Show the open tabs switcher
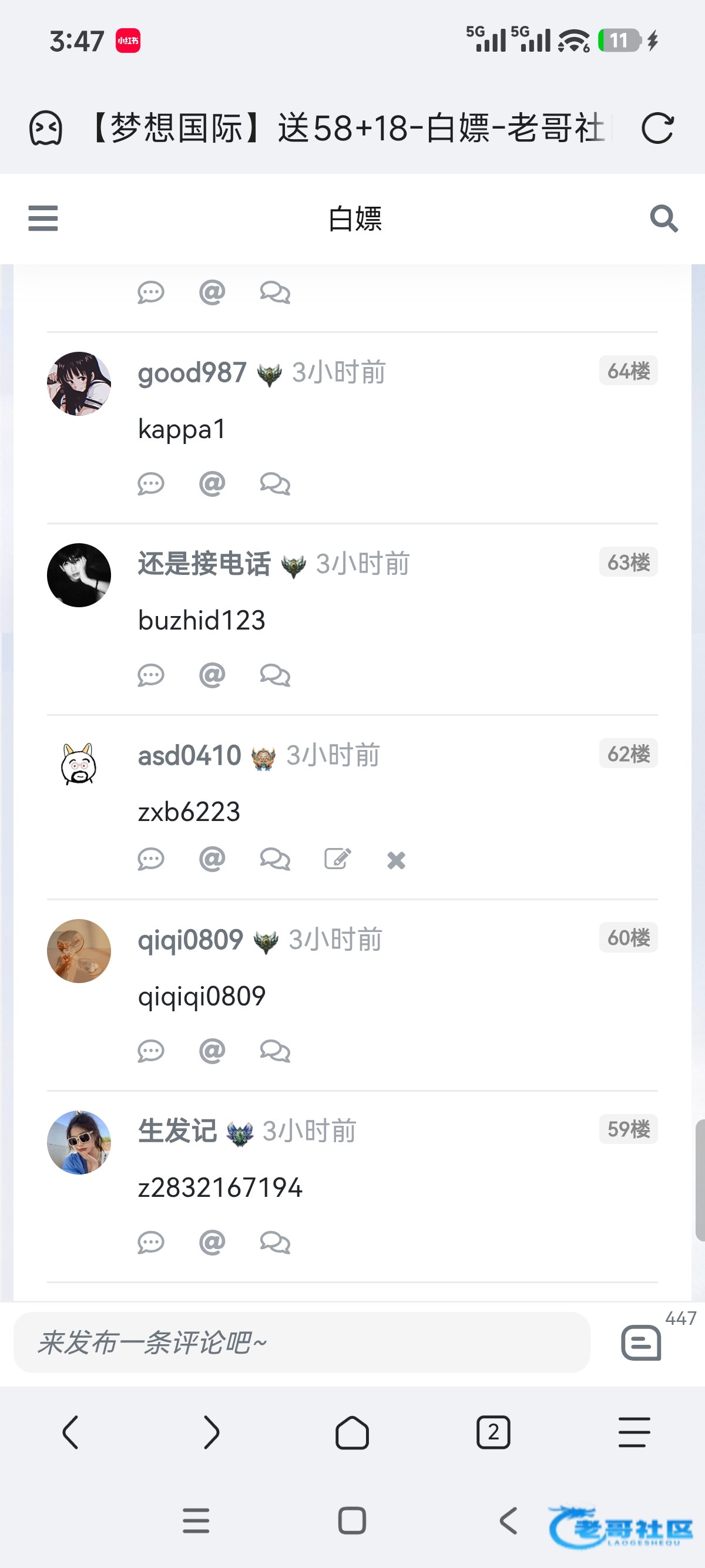The image size is (705, 1568). [493, 1432]
